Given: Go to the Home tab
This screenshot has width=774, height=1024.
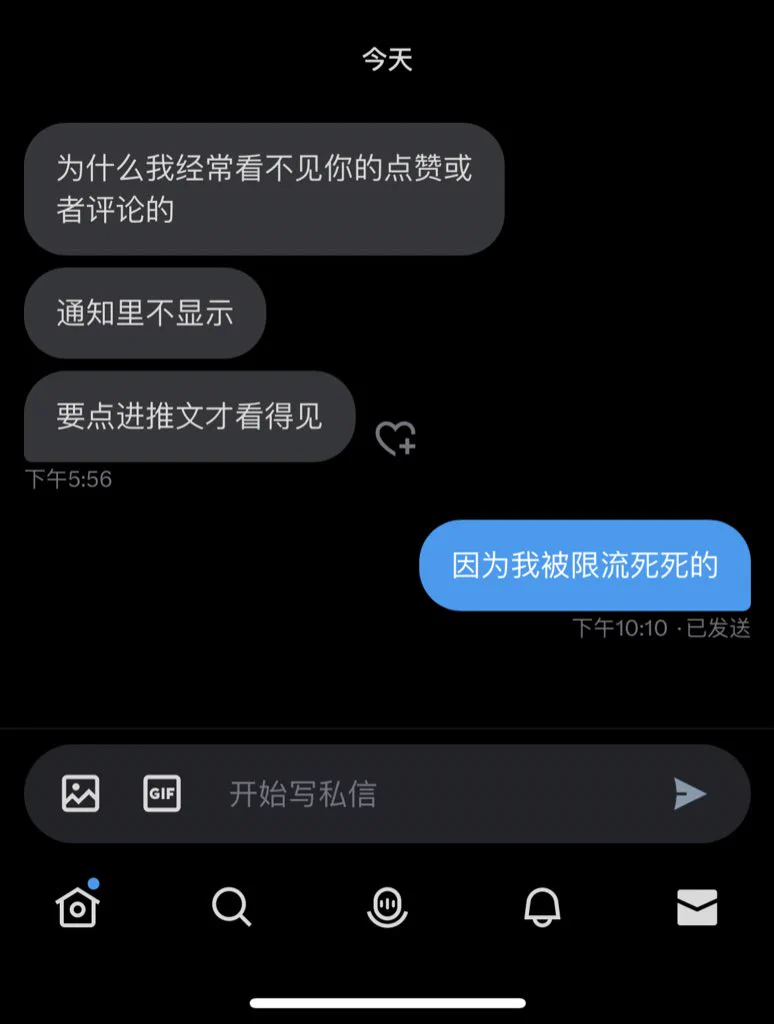Looking at the screenshot, I should click(x=78, y=907).
